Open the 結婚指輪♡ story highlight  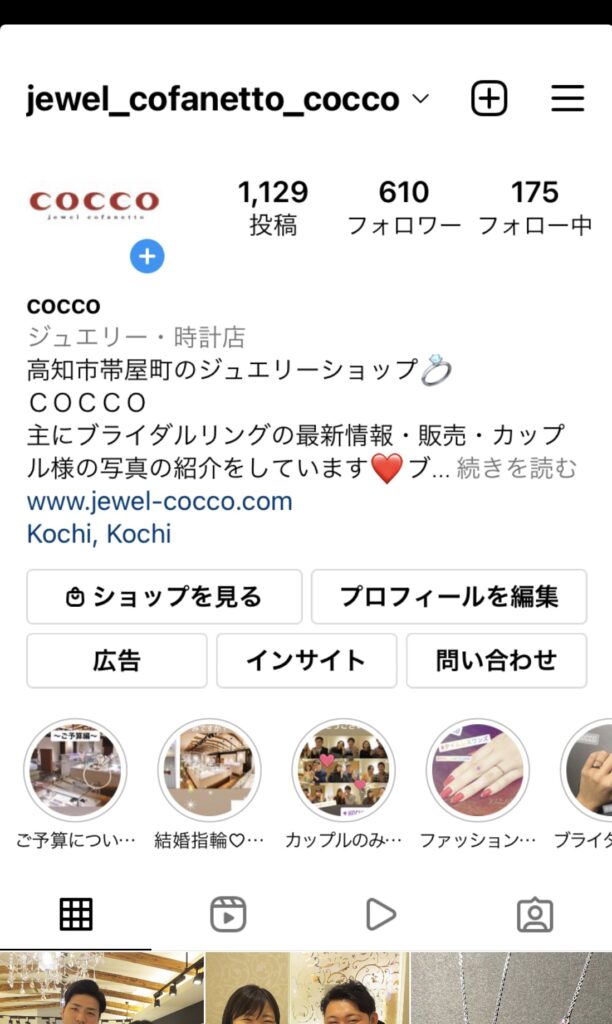pyautogui.click(x=209, y=770)
